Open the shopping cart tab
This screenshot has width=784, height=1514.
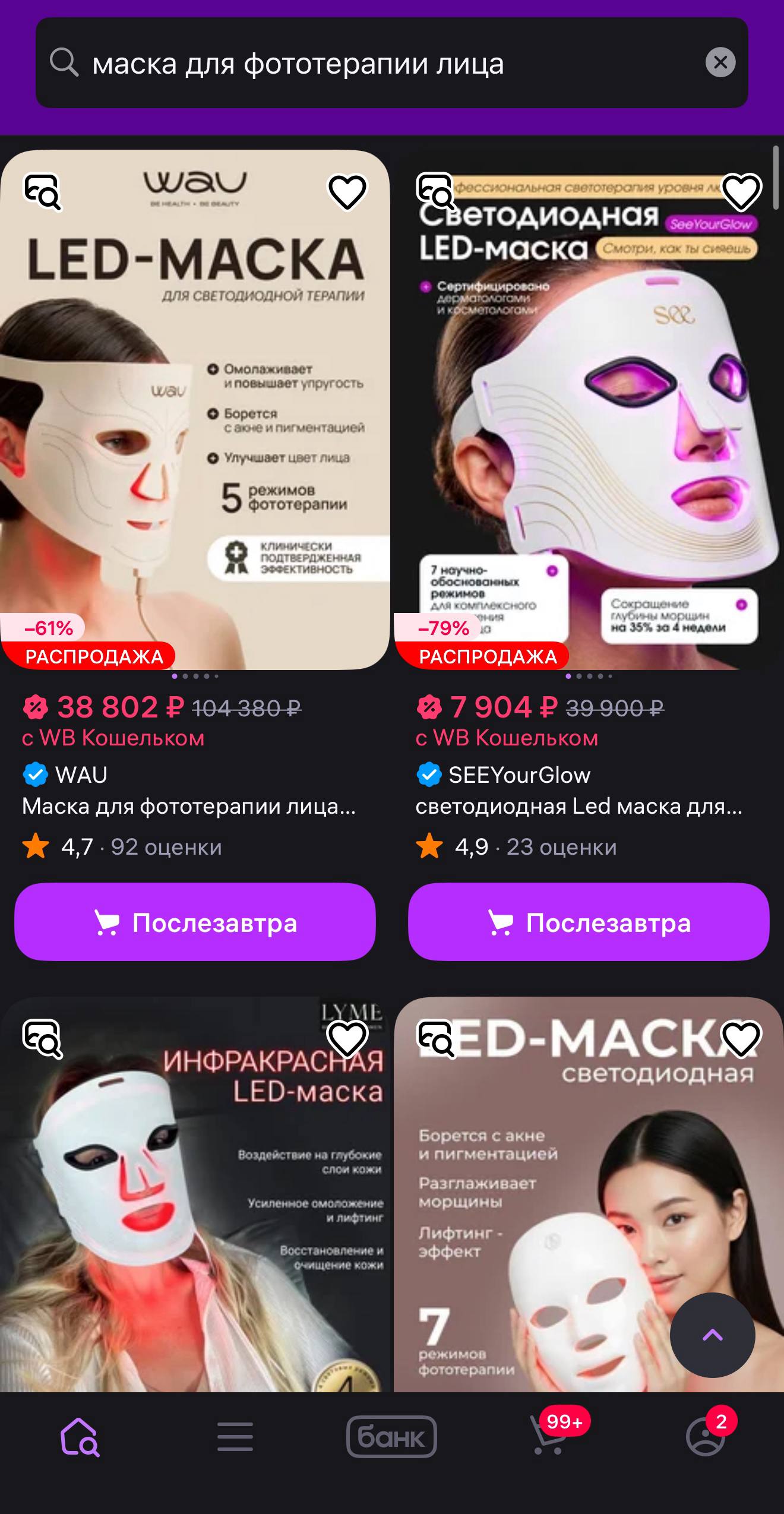(549, 1437)
